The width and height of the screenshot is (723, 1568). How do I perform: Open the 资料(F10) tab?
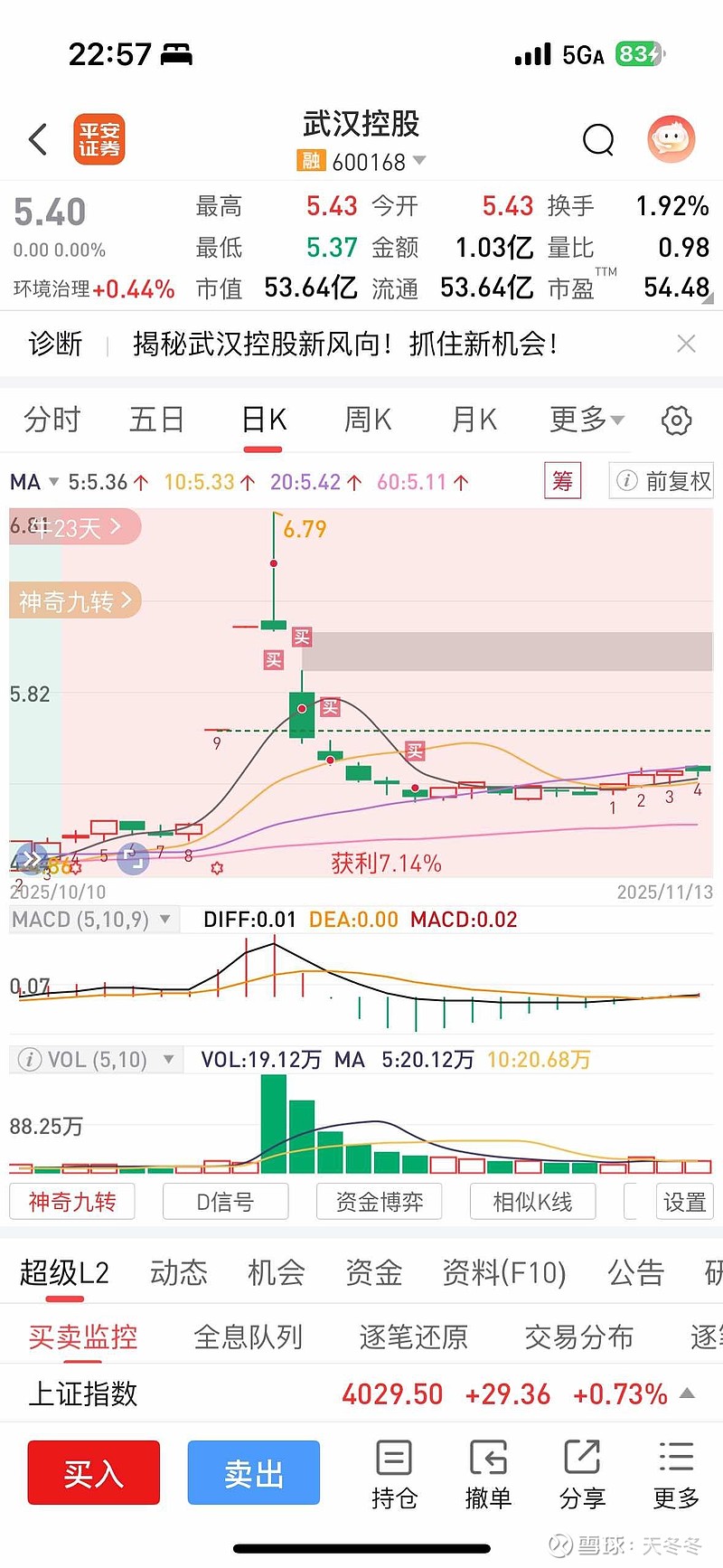coord(503,1272)
